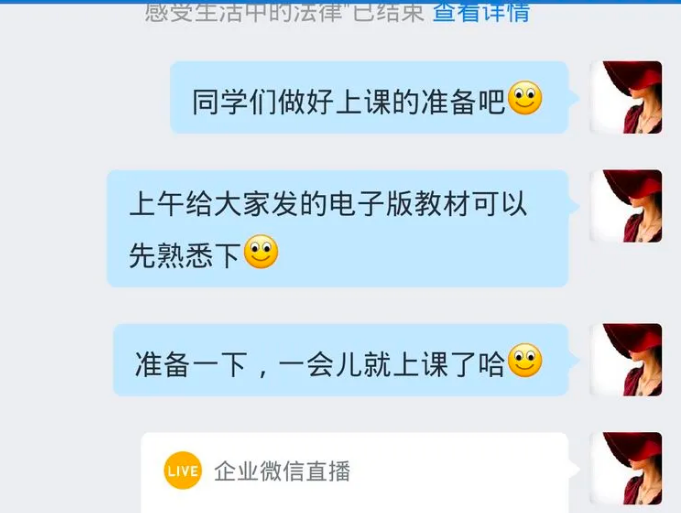Screen dimensions: 681x513
Task: Open the 企业微信直播 live card
Action: [355, 471]
